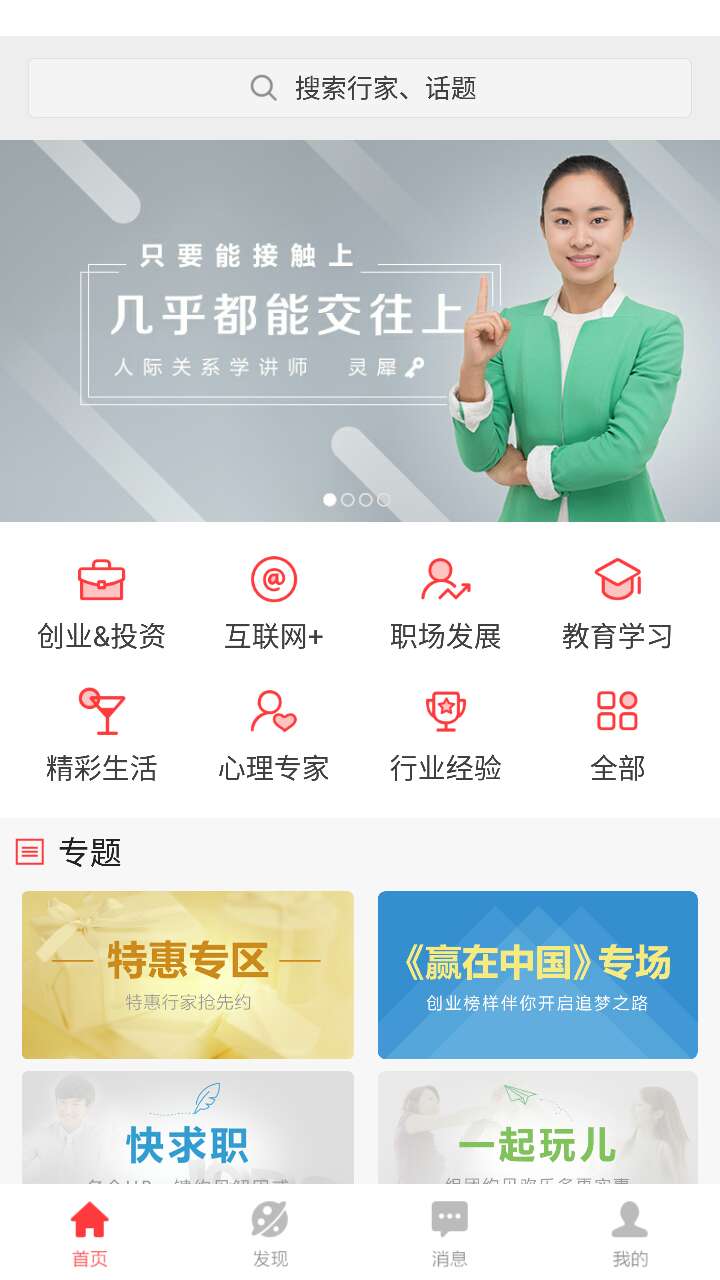Tap the 全部 grid icon
Viewport: 720px width, 1280px height.
617,712
